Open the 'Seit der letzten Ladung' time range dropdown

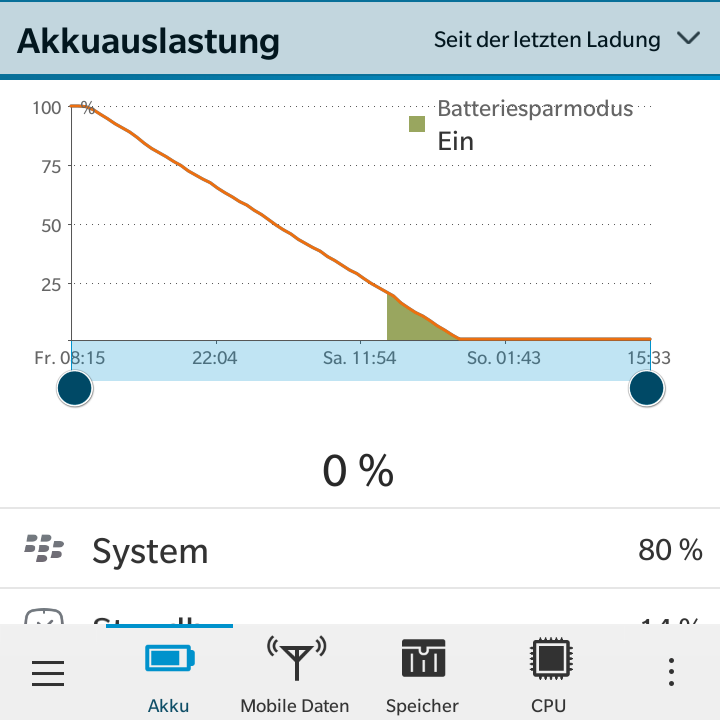566,40
